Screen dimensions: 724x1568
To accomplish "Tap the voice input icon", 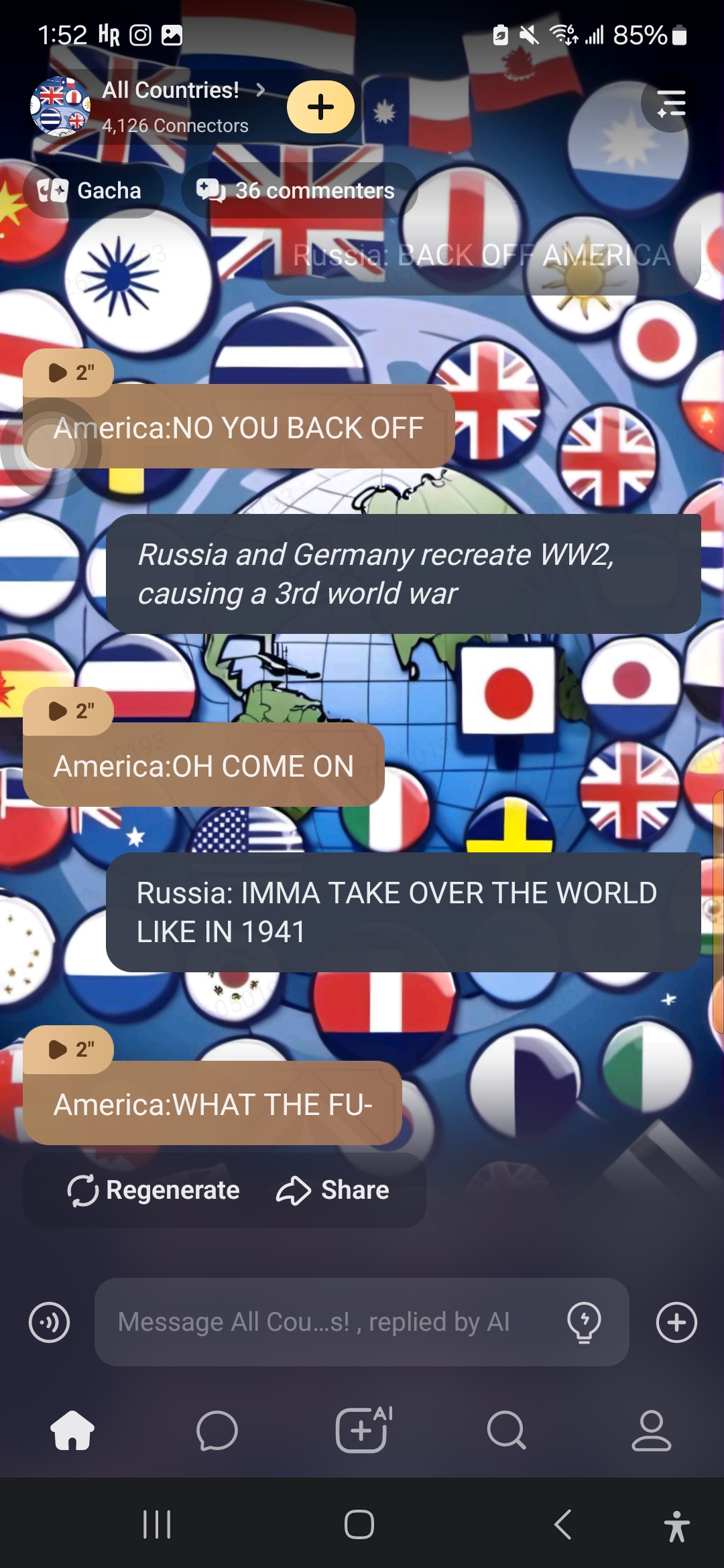I will pyautogui.click(x=50, y=1322).
